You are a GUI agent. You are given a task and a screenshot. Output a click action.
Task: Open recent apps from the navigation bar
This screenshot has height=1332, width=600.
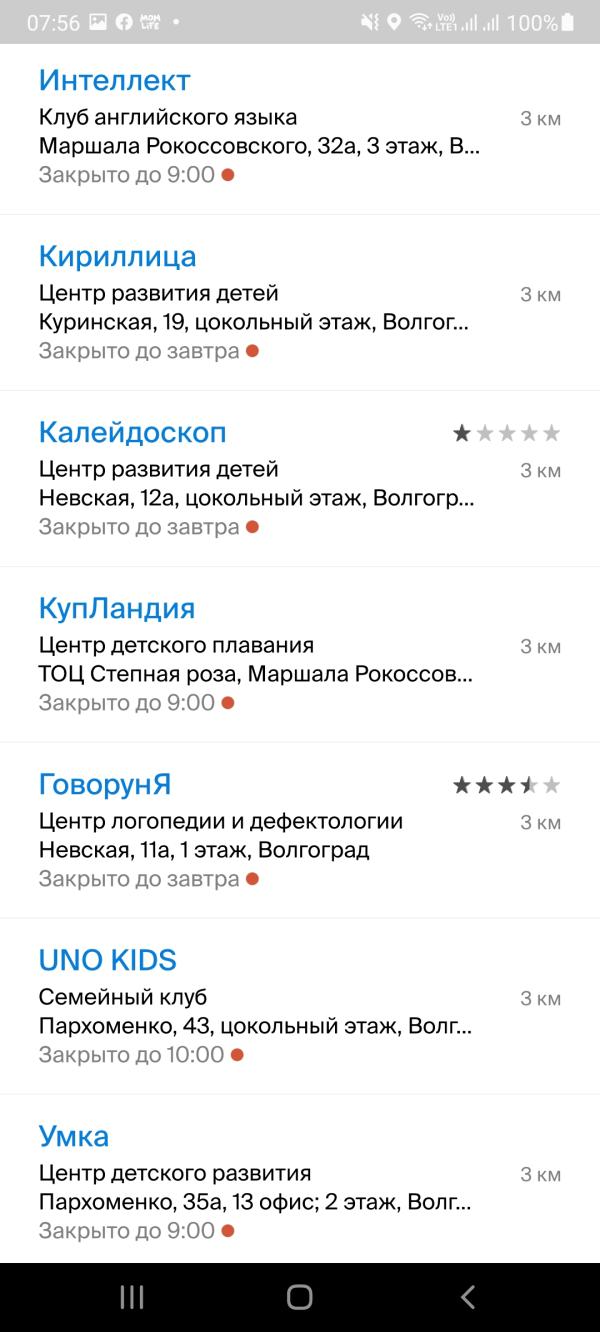tap(132, 1297)
